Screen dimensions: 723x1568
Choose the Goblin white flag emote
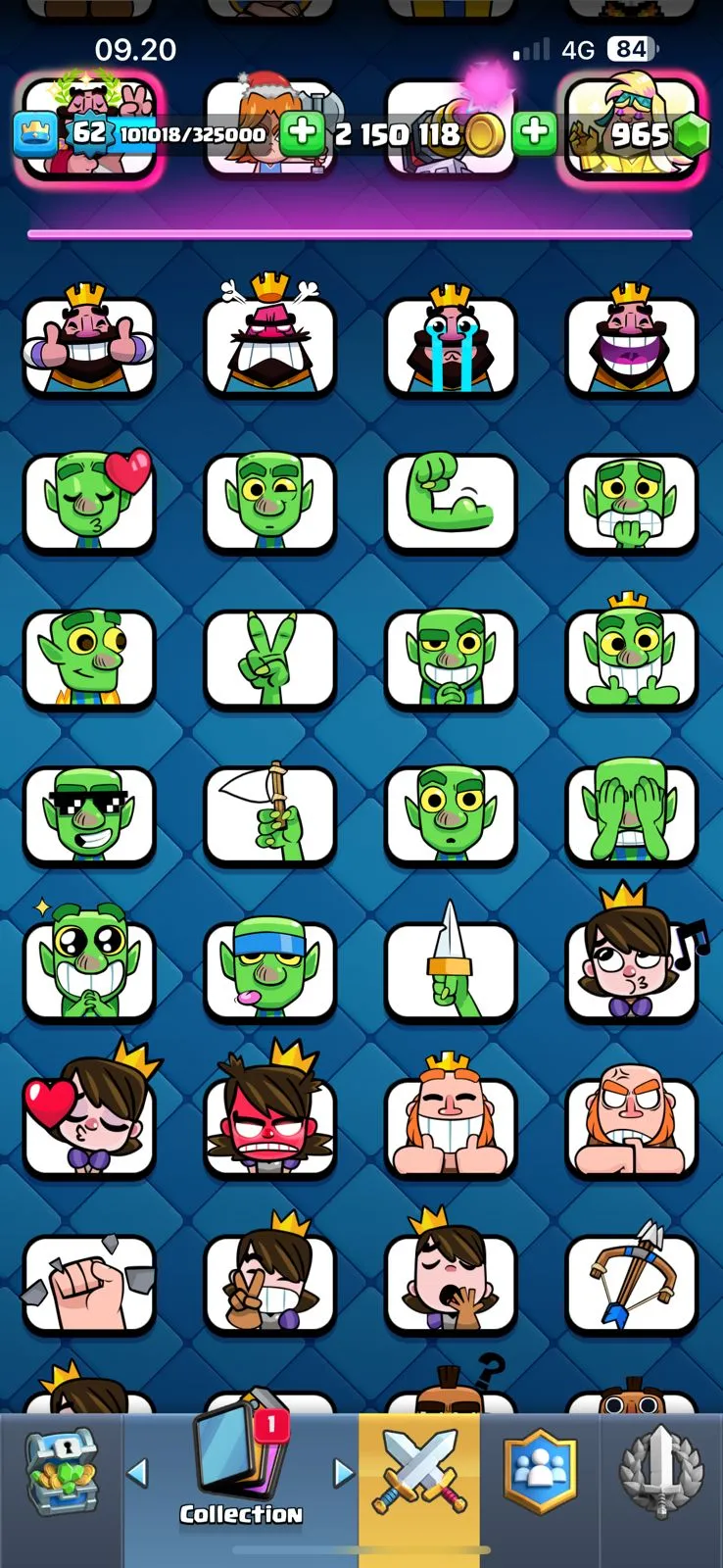coord(269,815)
